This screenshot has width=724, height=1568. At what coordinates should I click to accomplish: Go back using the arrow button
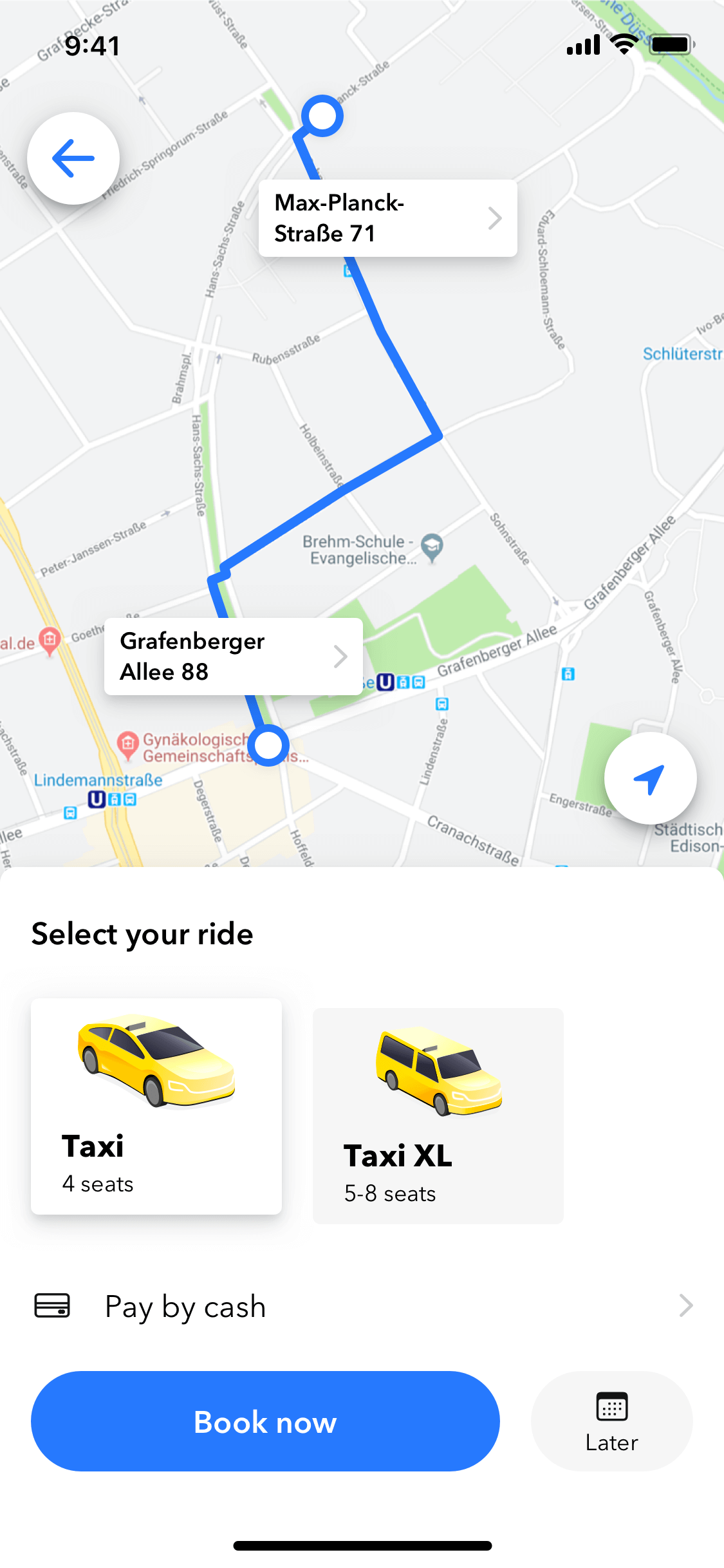coord(73,158)
